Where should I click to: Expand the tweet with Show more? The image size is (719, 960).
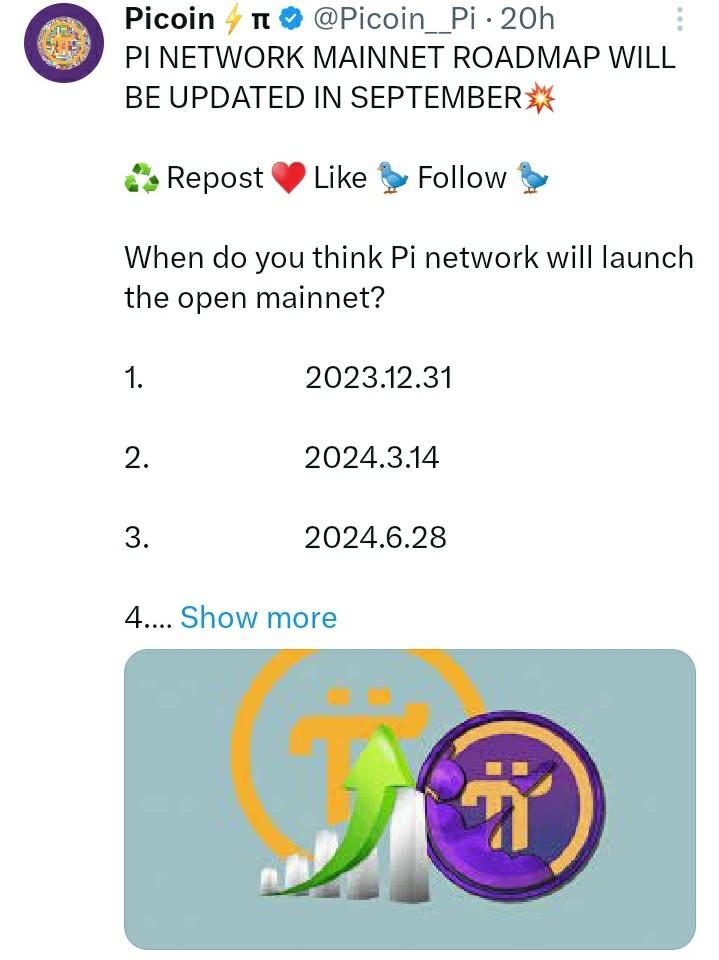click(258, 617)
